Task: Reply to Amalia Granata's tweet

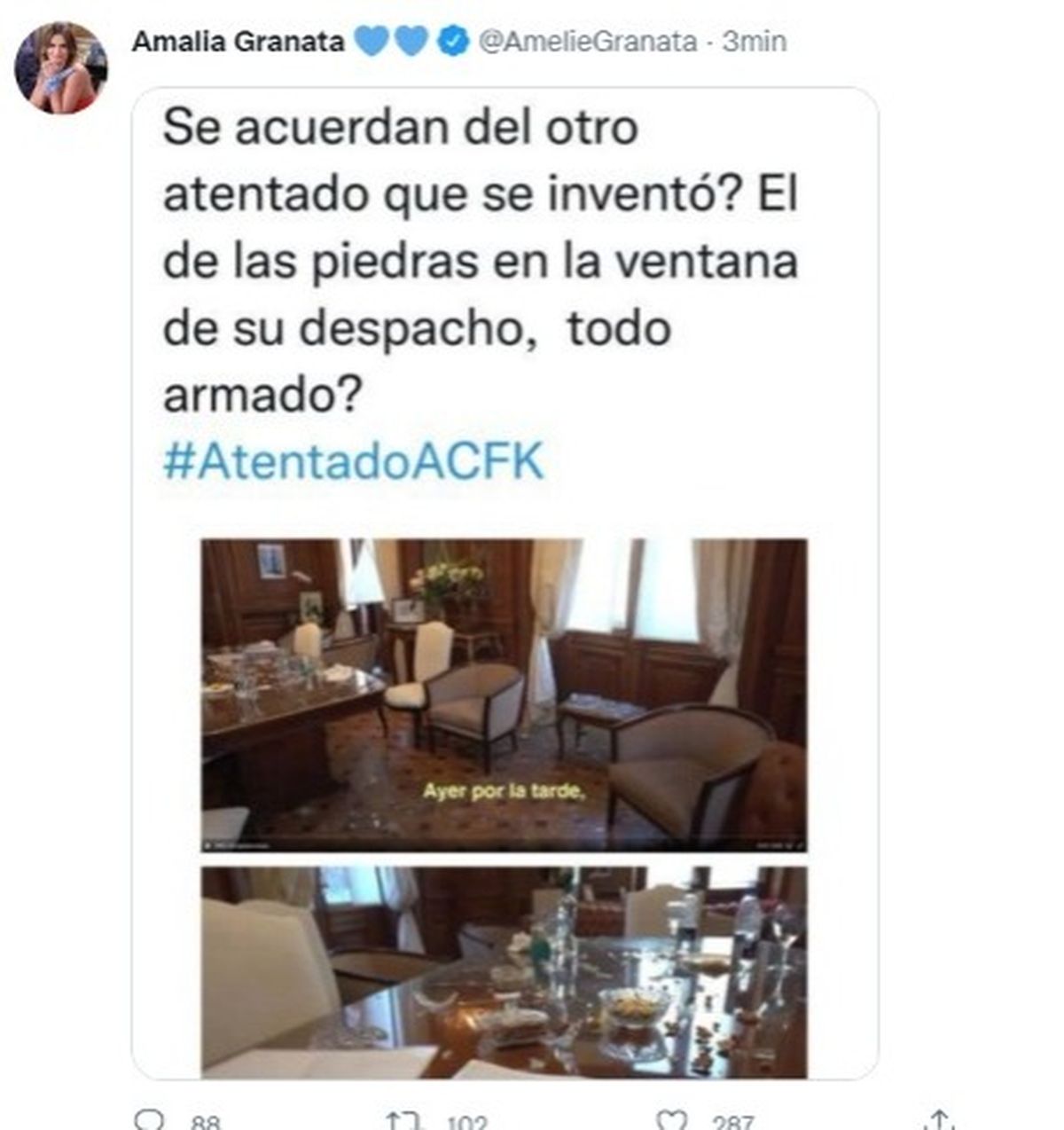Action: click(x=148, y=1120)
